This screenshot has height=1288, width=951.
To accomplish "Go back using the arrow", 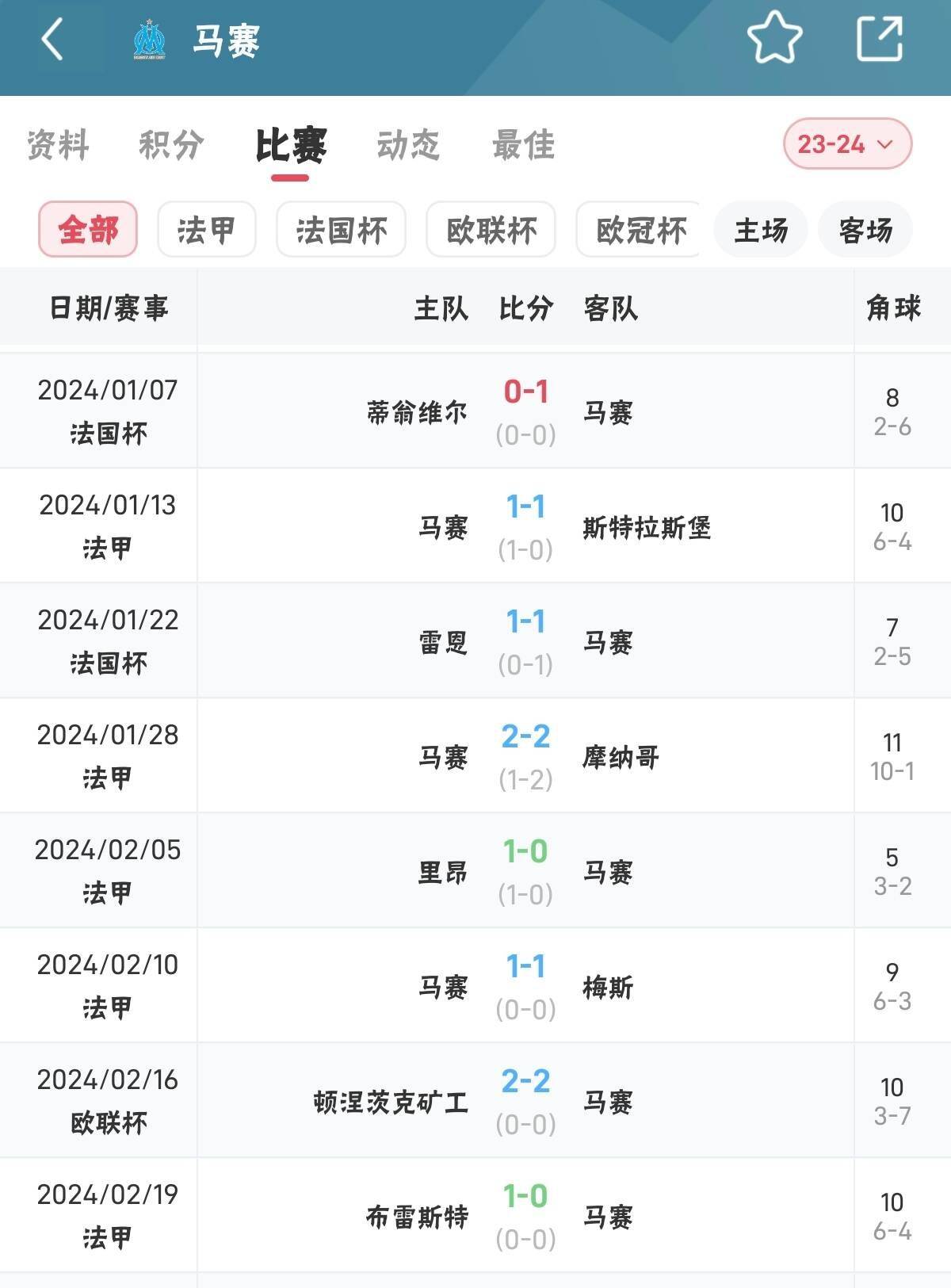I will pos(53,40).
